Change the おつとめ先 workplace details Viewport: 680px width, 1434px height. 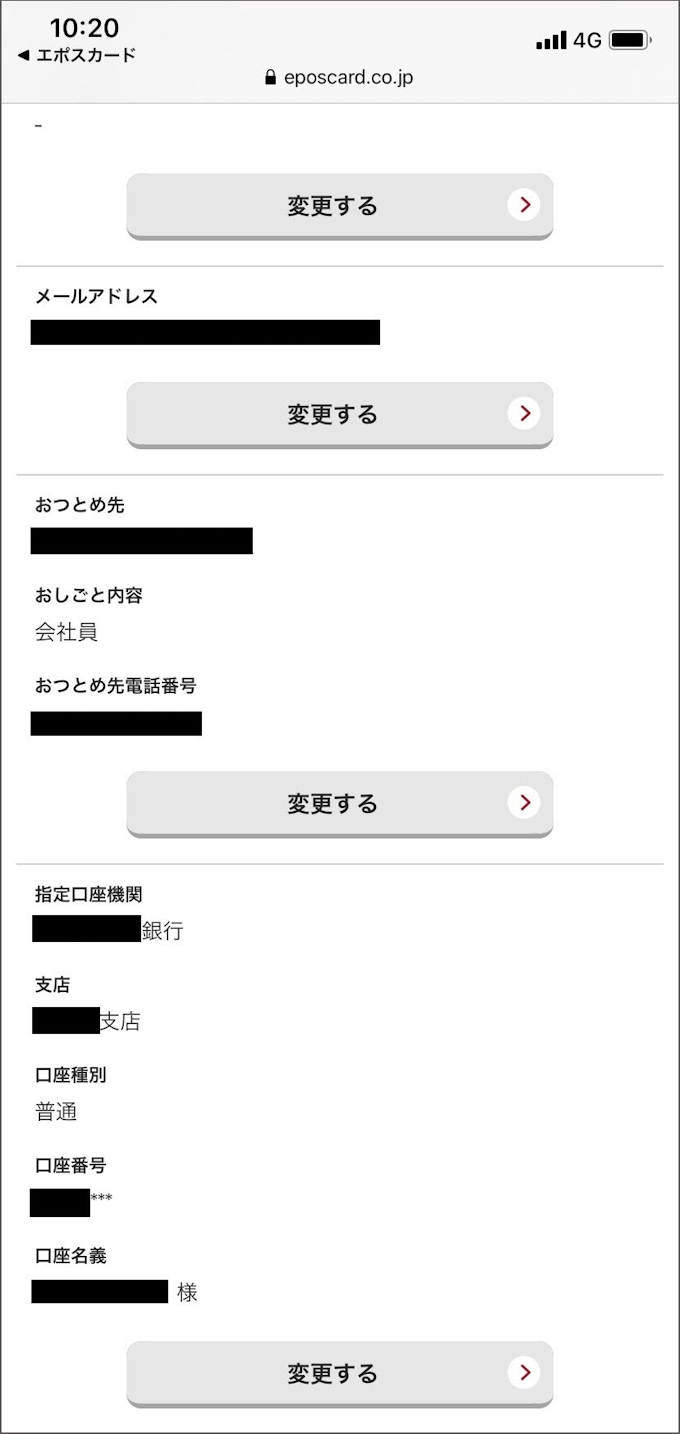[339, 803]
